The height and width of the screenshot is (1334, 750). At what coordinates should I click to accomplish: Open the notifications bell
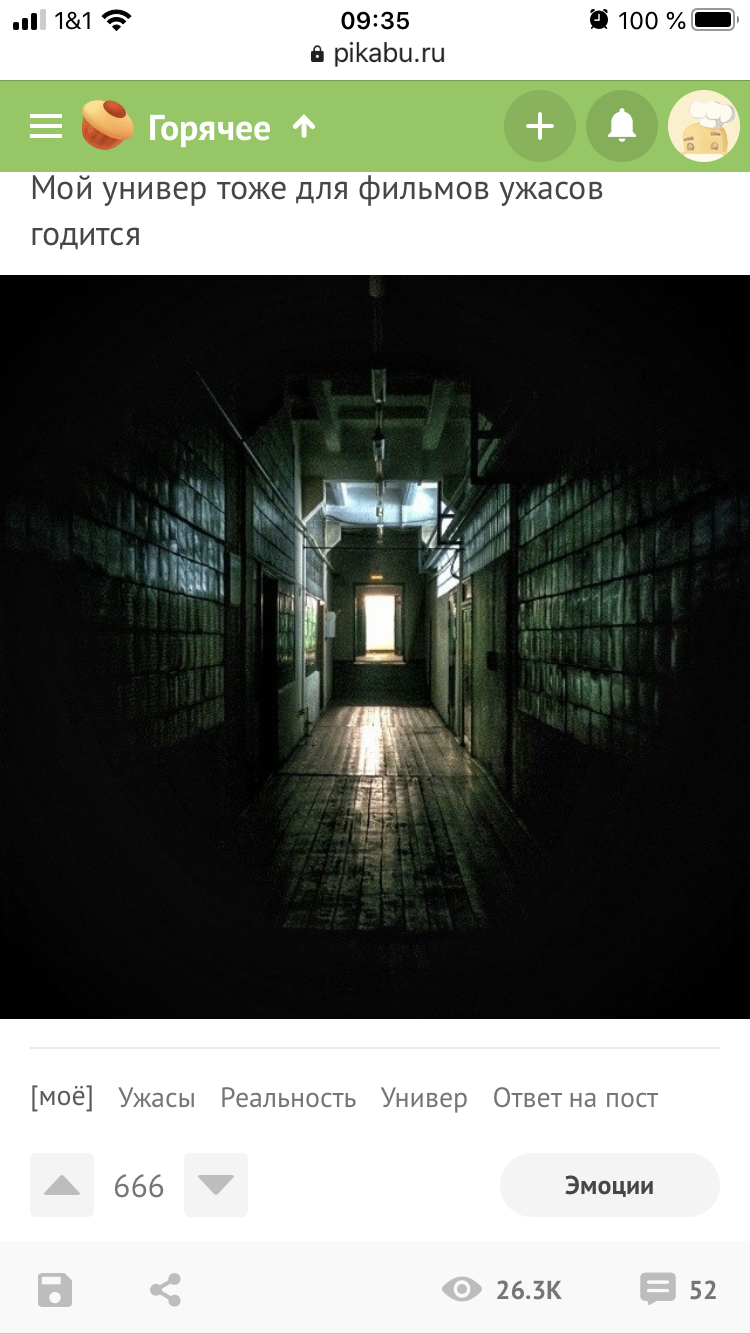[622, 126]
